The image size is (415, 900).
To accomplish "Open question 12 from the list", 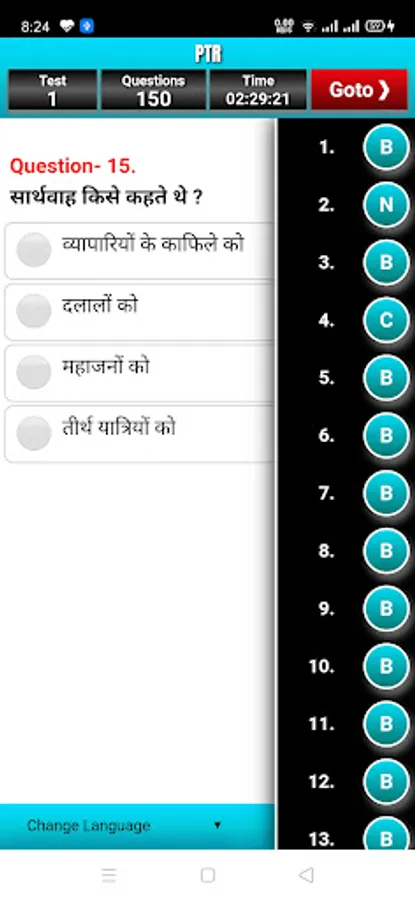I will [386, 782].
